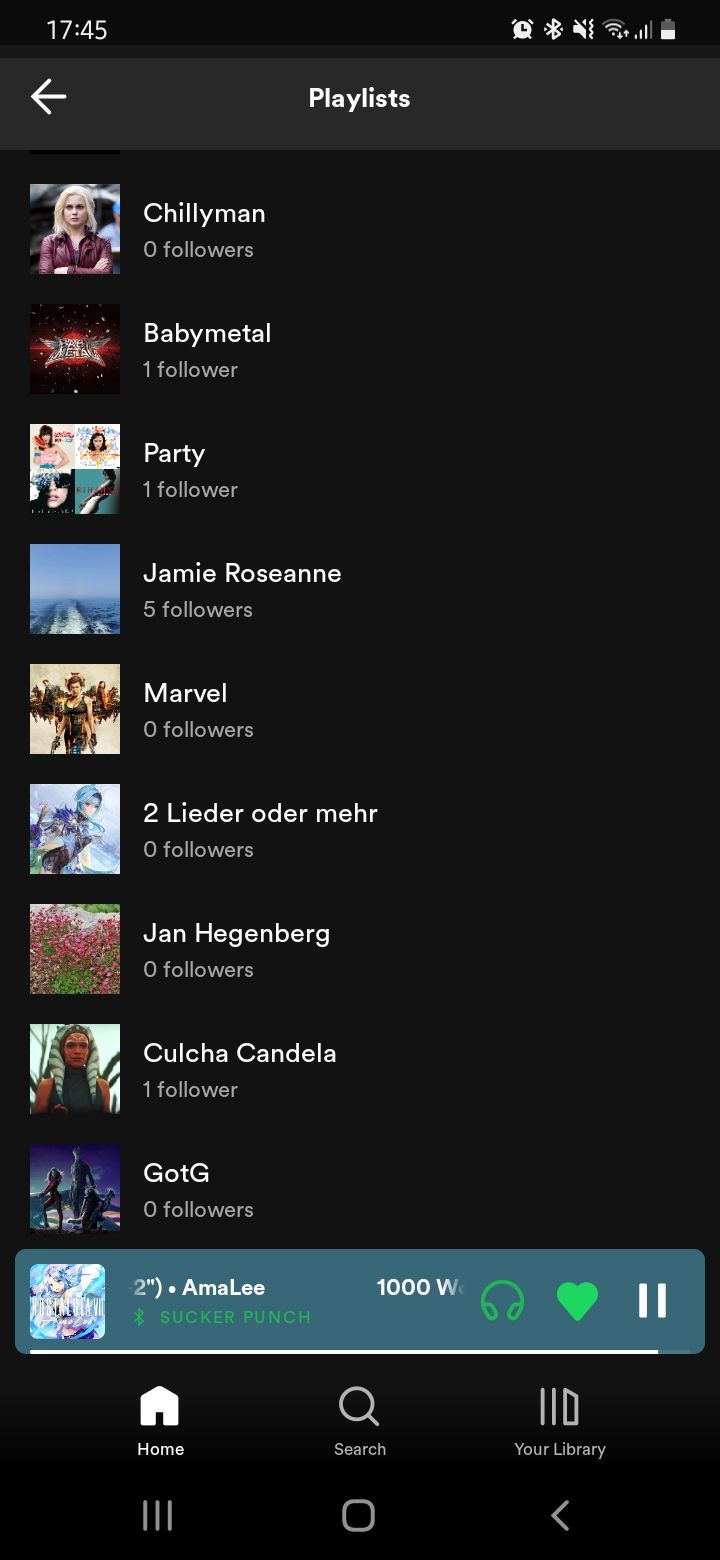The image size is (720, 1560).
Task: Switch to the Search tab
Action: click(x=360, y=1421)
